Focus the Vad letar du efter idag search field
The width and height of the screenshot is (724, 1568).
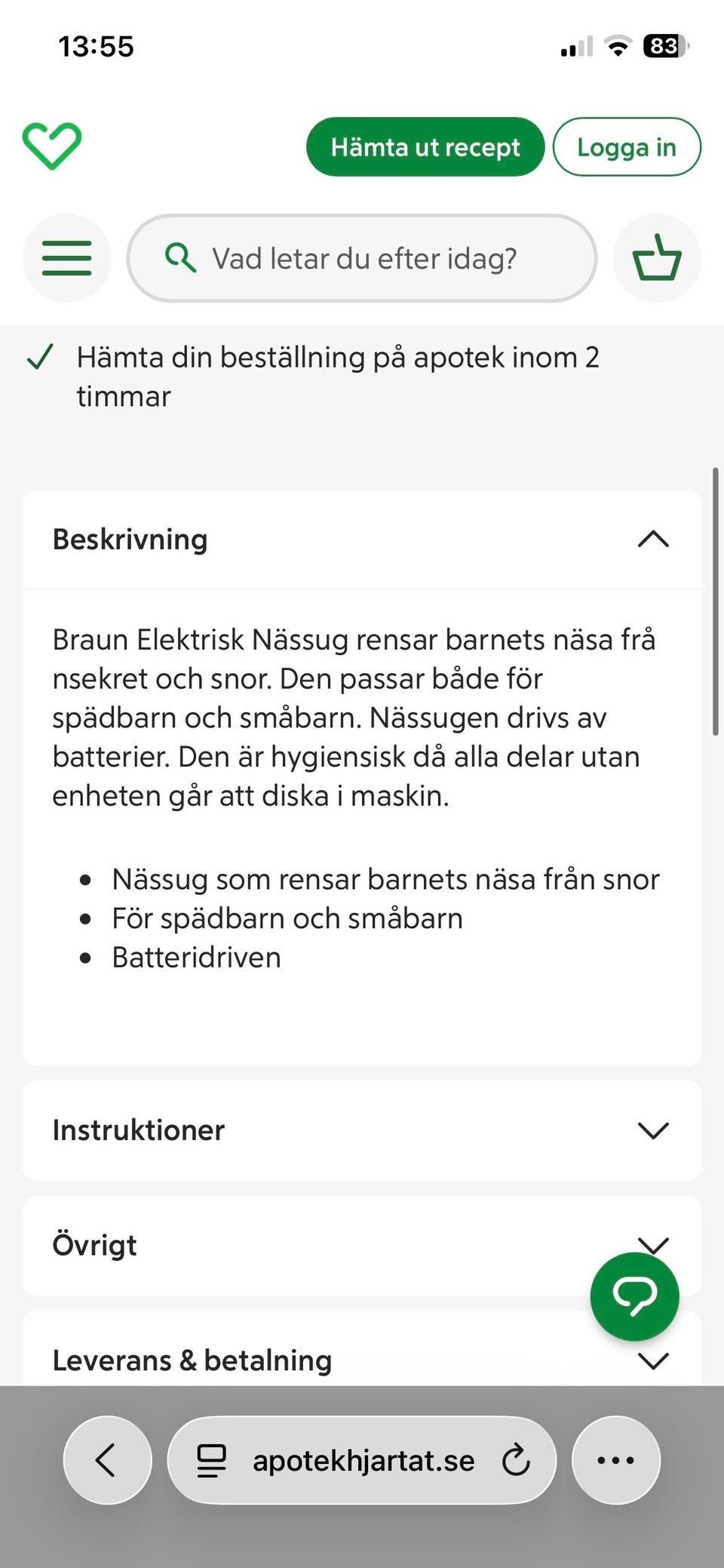tap(362, 258)
